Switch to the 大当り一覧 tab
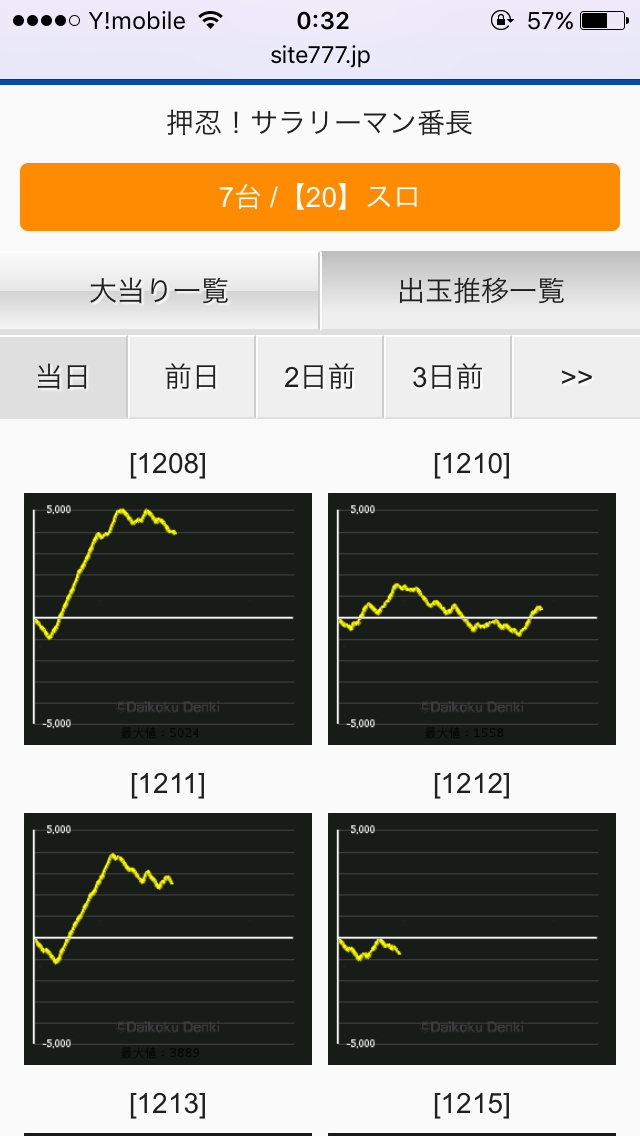Image resolution: width=640 pixels, height=1136 pixels. pos(159,291)
